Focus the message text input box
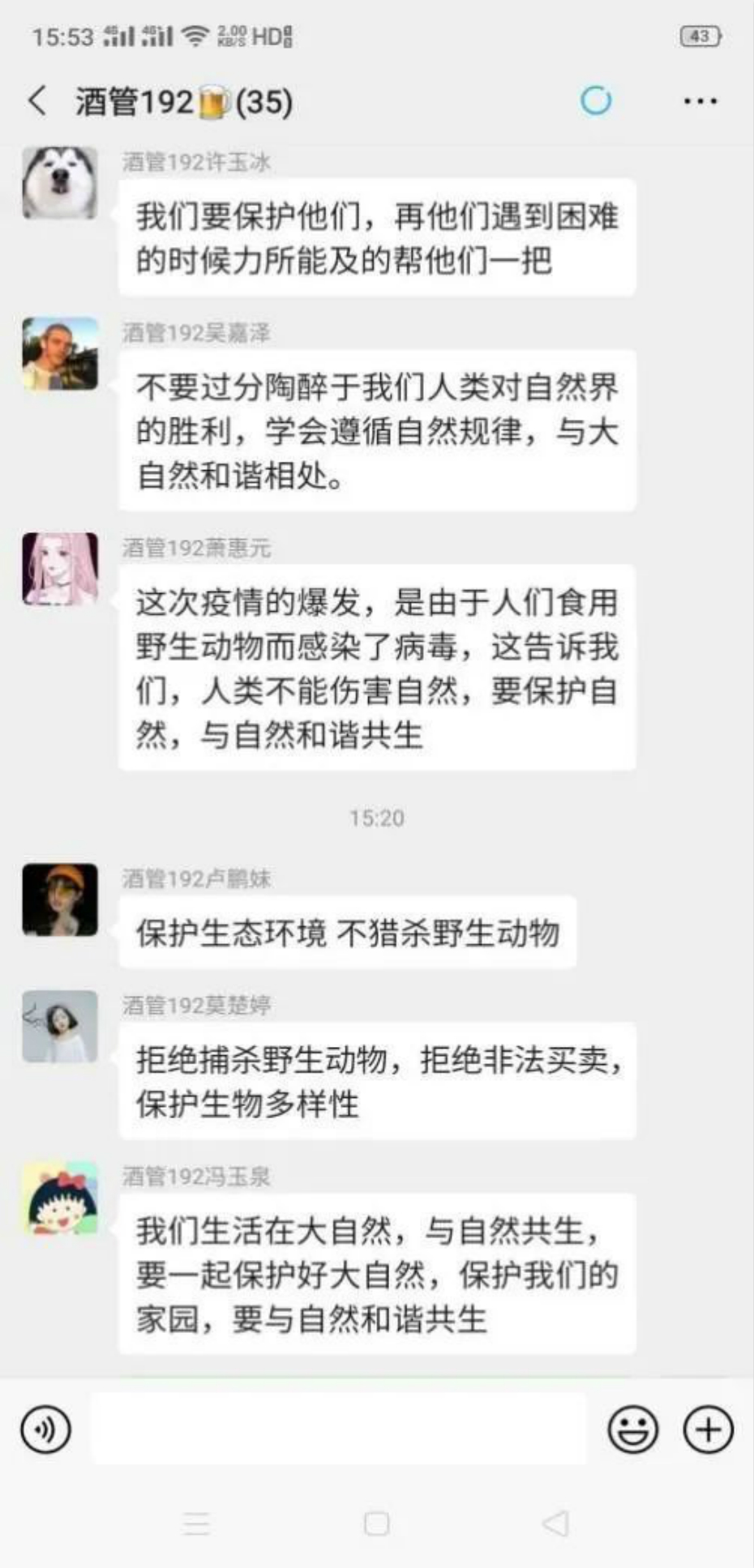Viewport: 754px width, 1568px height. click(x=338, y=1429)
